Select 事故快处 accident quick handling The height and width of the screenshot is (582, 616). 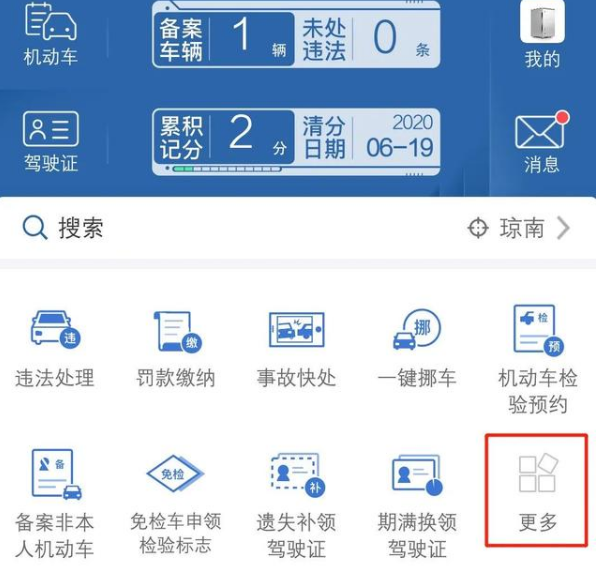click(x=296, y=348)
